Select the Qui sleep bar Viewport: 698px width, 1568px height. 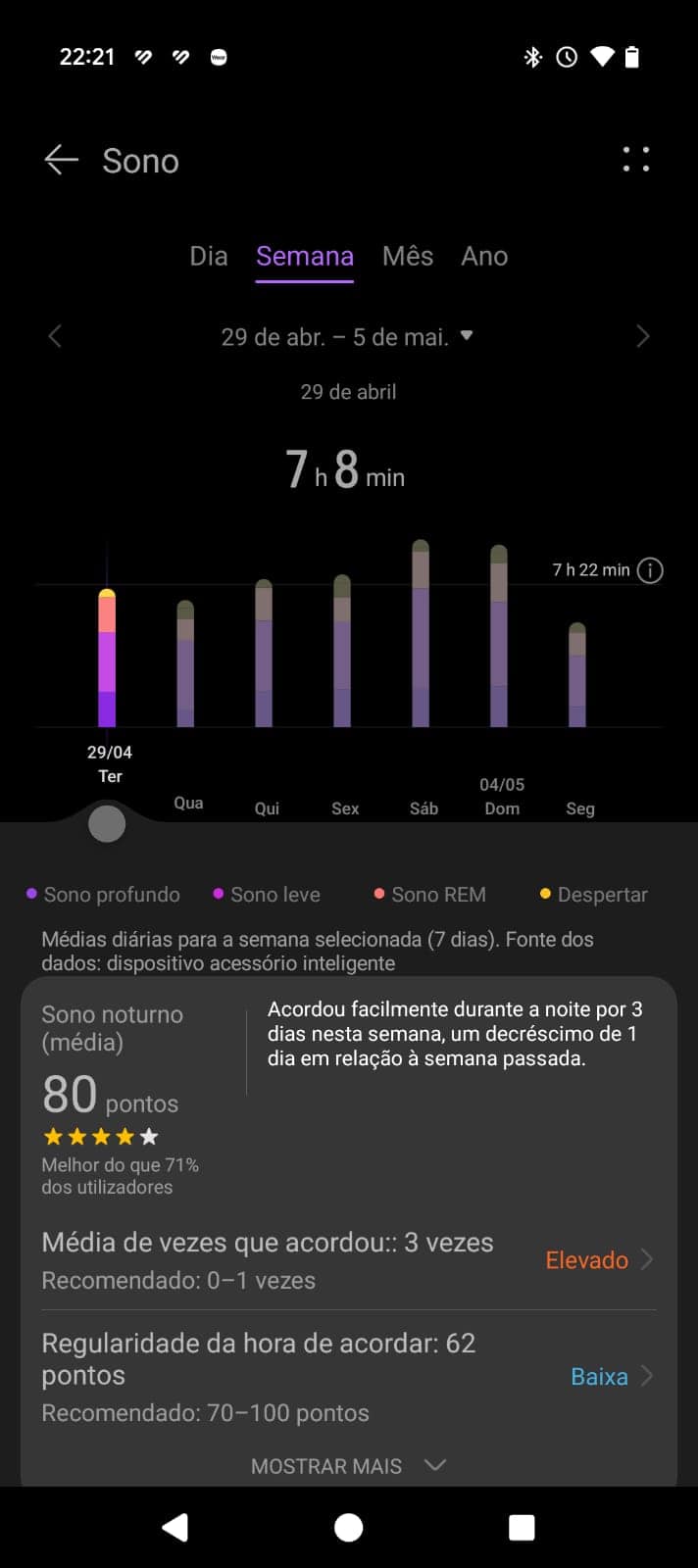264,655
